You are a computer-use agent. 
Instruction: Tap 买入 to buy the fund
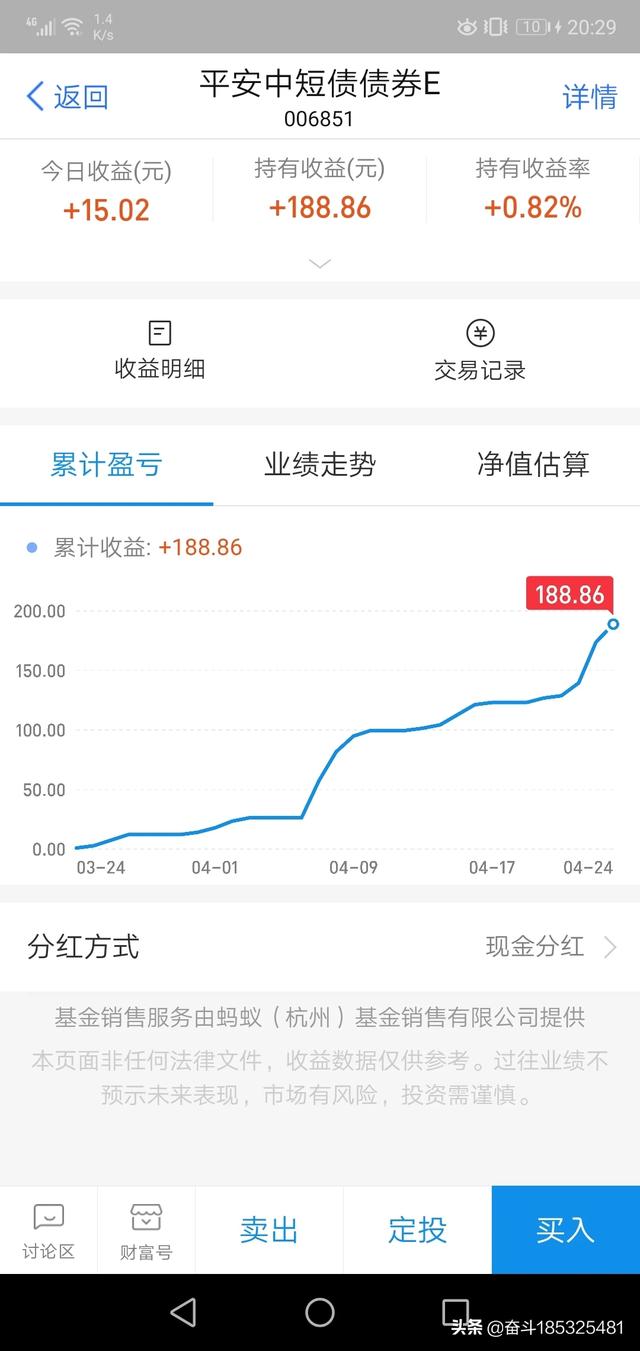[566, 1230]
